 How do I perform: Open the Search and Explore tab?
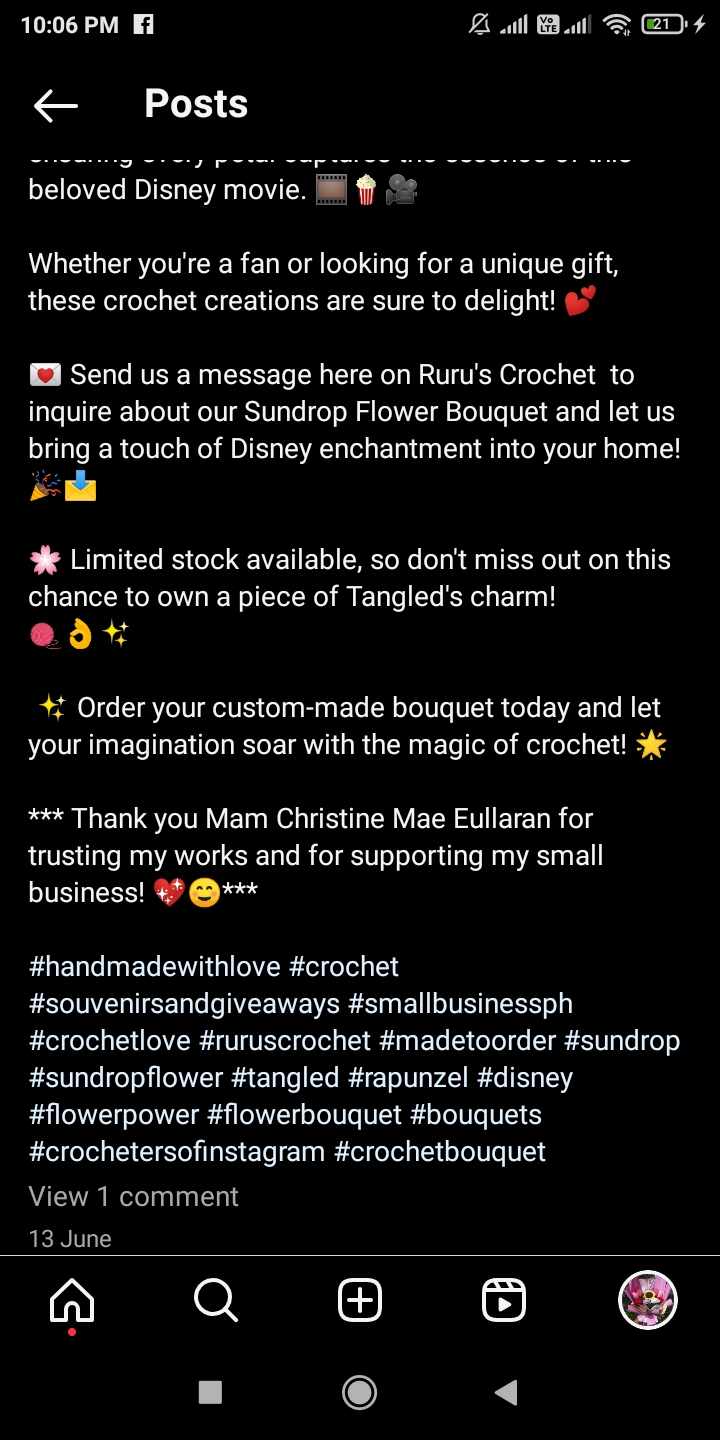(215, 1301)
